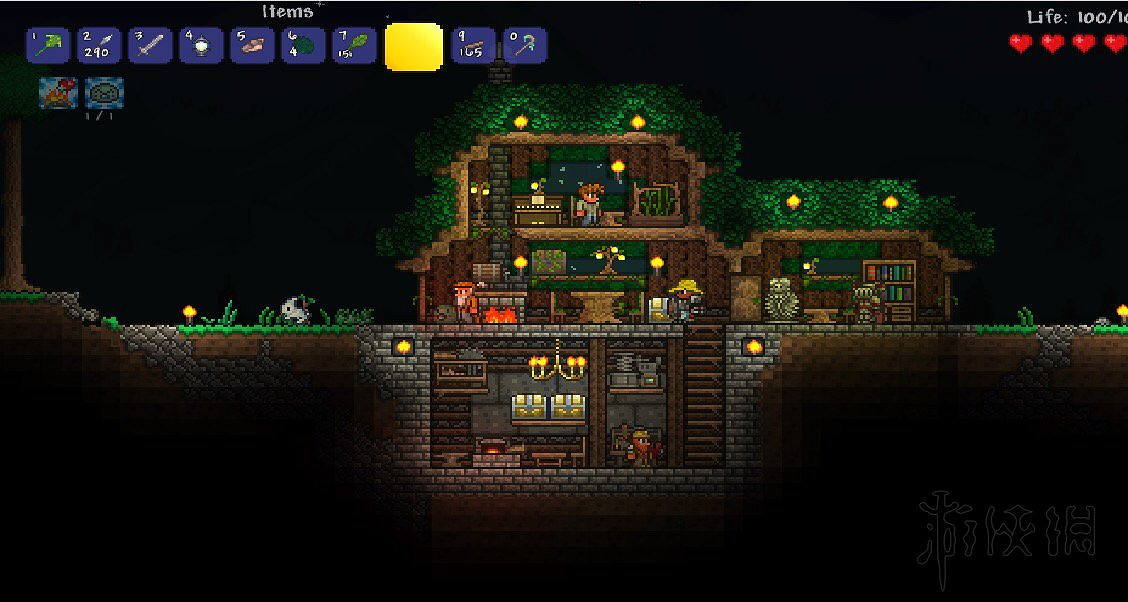Select hotbar slot 9 with 165 items
This screenshot has width=1128, height=602.
pyautogui.click(x=474, y=46)
